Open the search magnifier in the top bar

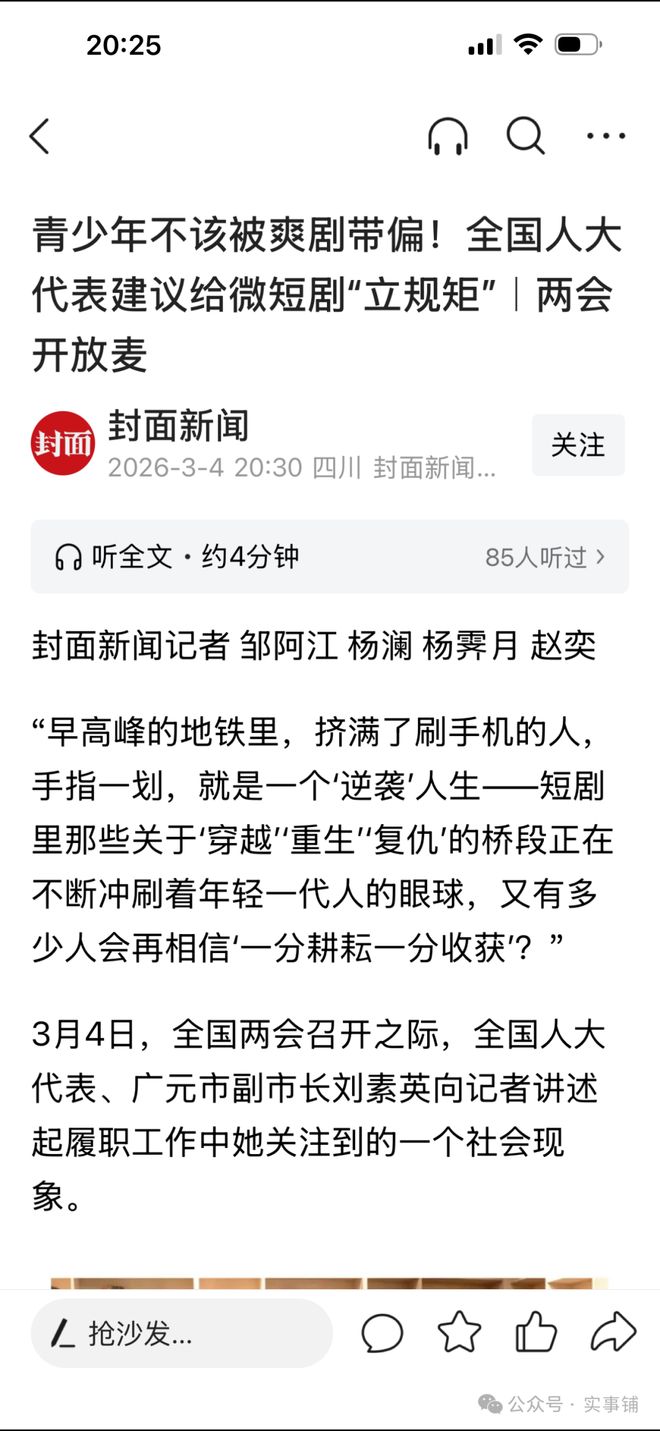[525, 136]
